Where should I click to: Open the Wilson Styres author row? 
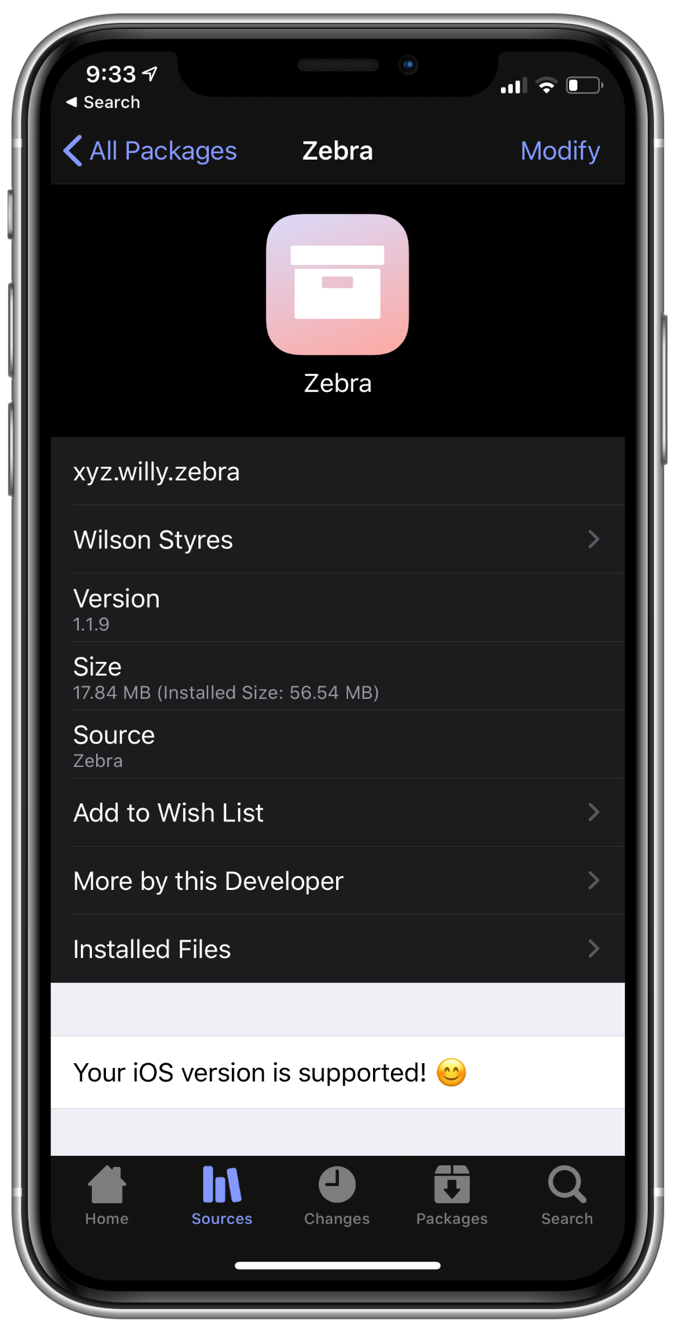click(x=337, y=540)
